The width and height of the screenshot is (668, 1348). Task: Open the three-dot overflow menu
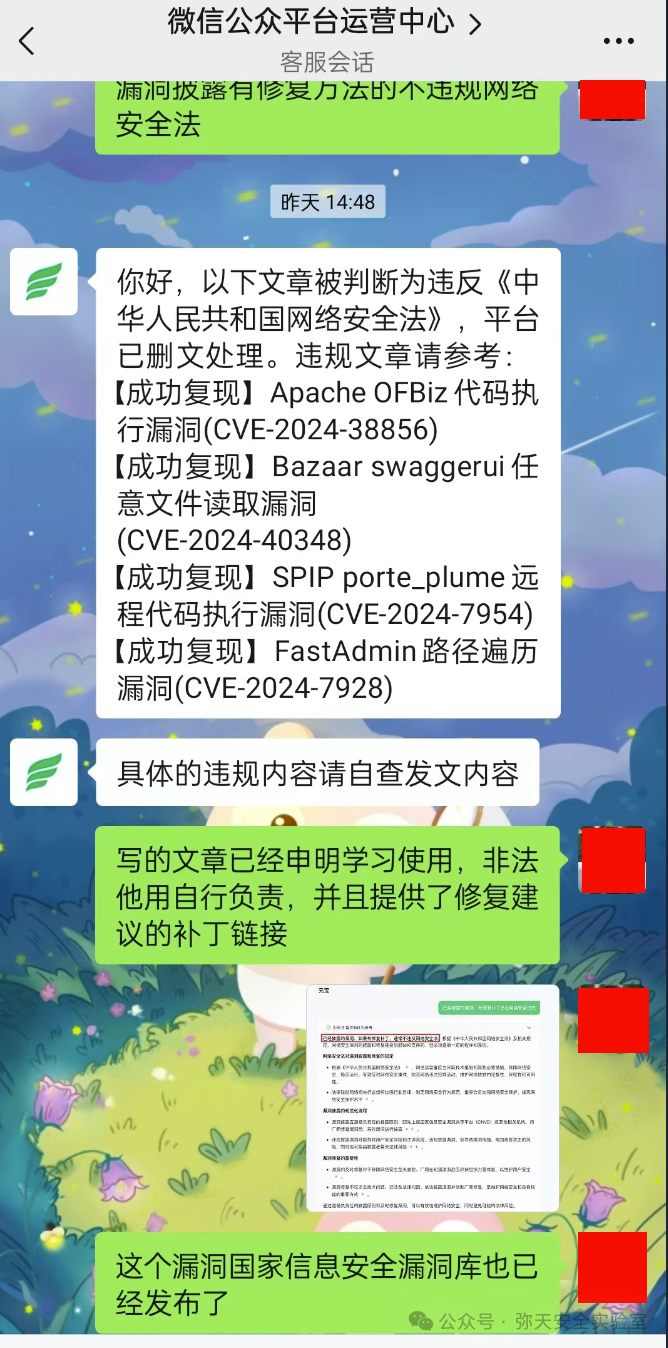[x=619, y=41]
